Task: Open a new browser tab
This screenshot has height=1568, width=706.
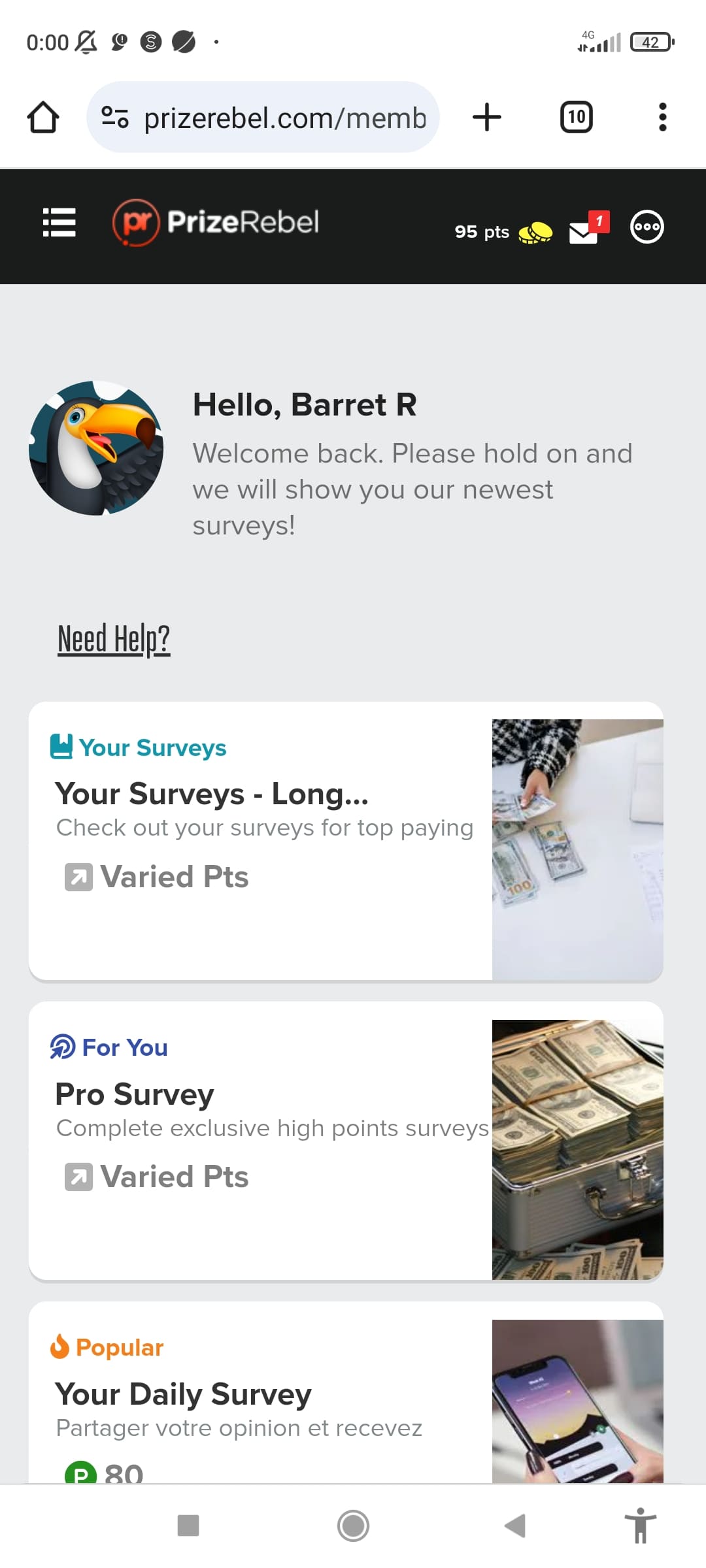Action: [x=487, y=118]
